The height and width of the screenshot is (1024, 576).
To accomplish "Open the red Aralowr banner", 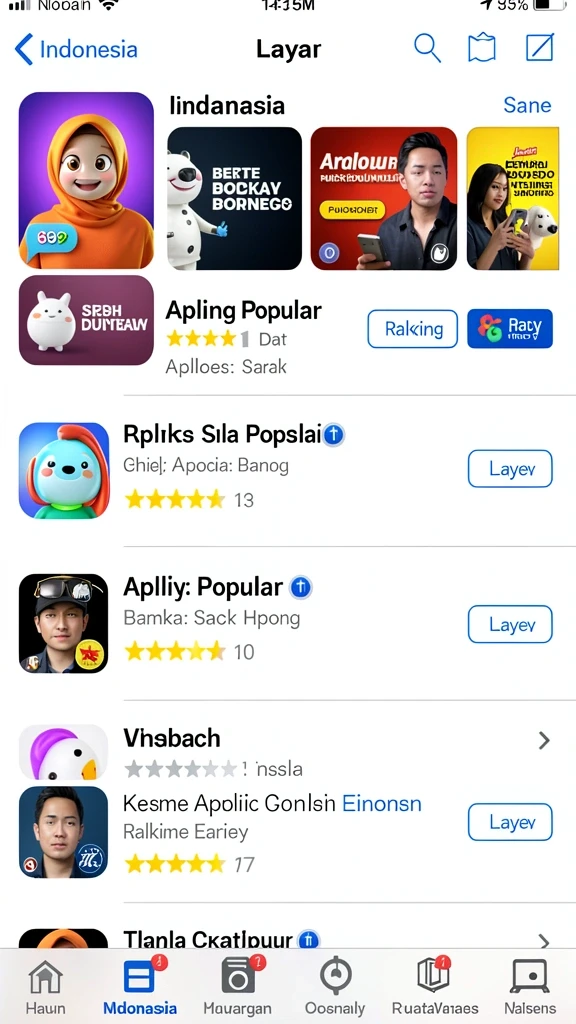I will click(x=383, y=198).
